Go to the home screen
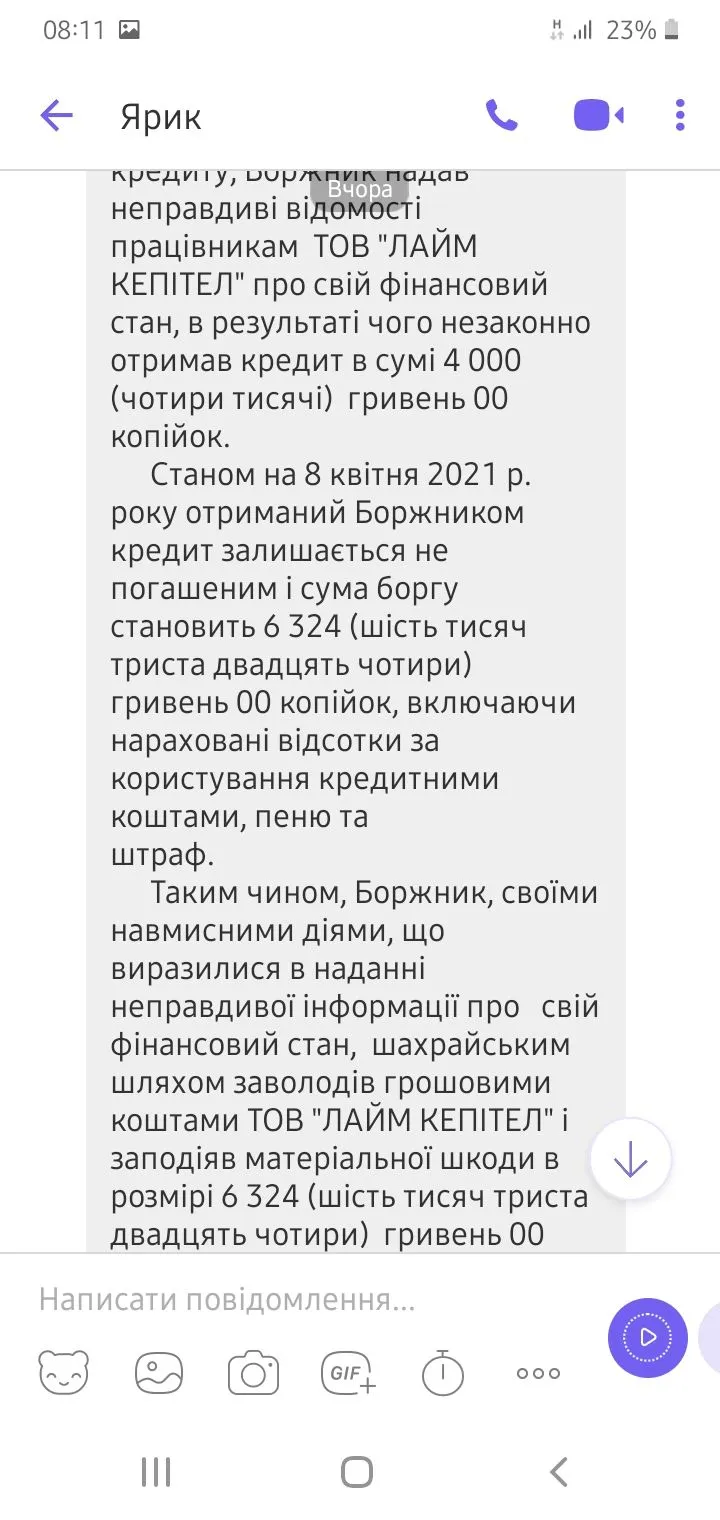This screenshot has height=1520, width=720. tap(357, 1472)
